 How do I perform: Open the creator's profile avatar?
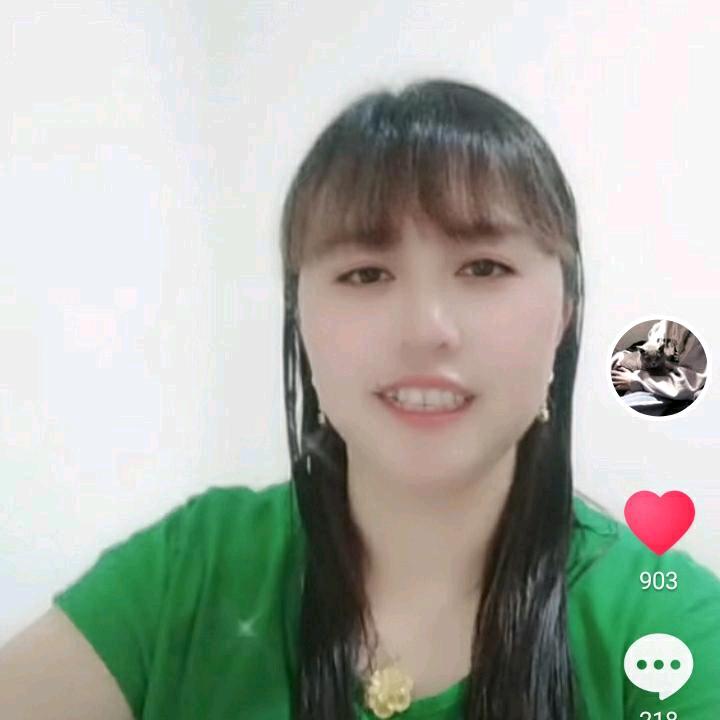(x=659, y=368)
